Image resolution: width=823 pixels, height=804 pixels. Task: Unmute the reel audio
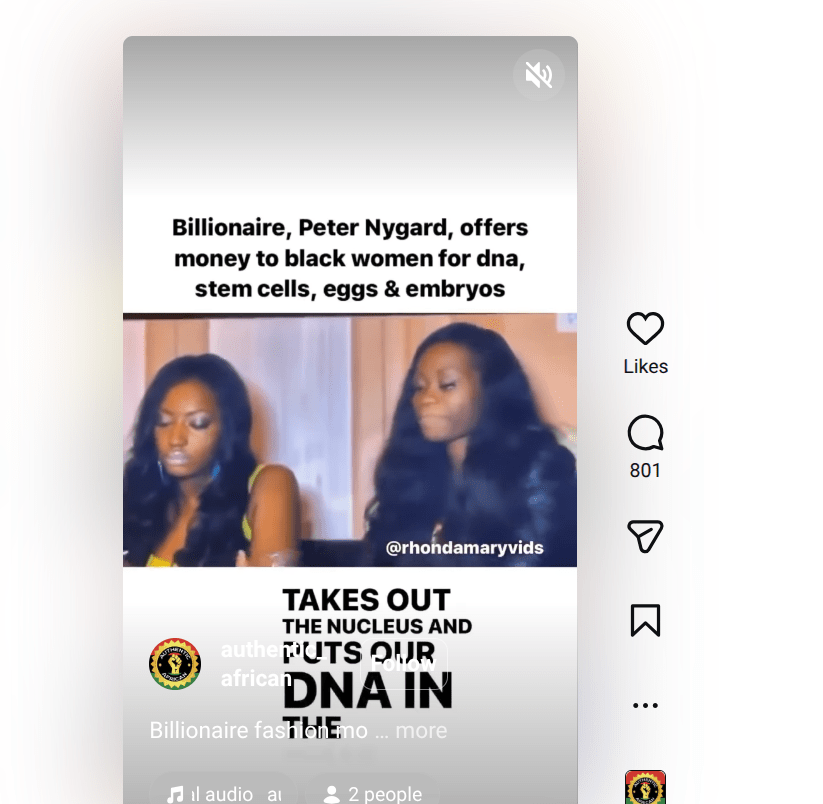pyautogui.click(x=539, y=75)
